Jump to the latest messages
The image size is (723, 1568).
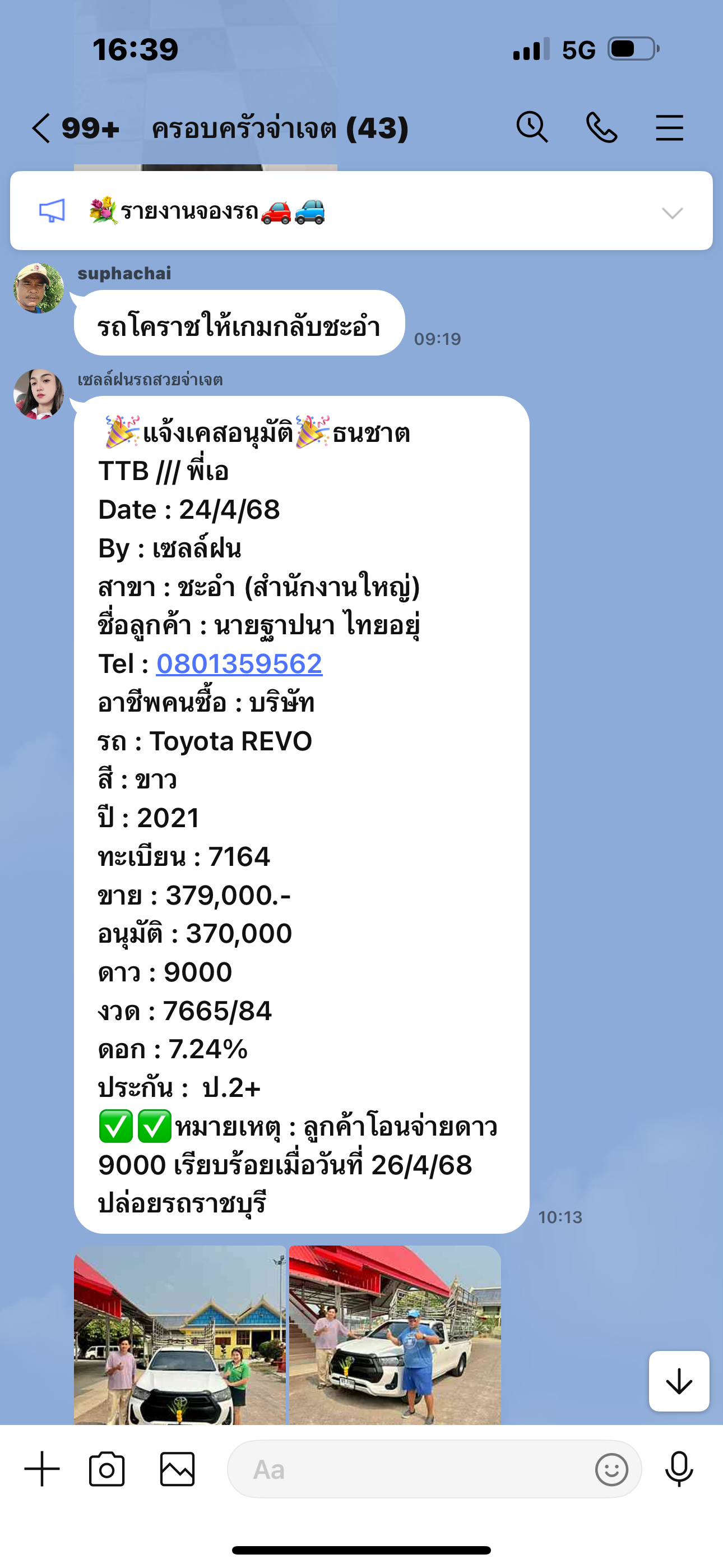pos(679,1381)
